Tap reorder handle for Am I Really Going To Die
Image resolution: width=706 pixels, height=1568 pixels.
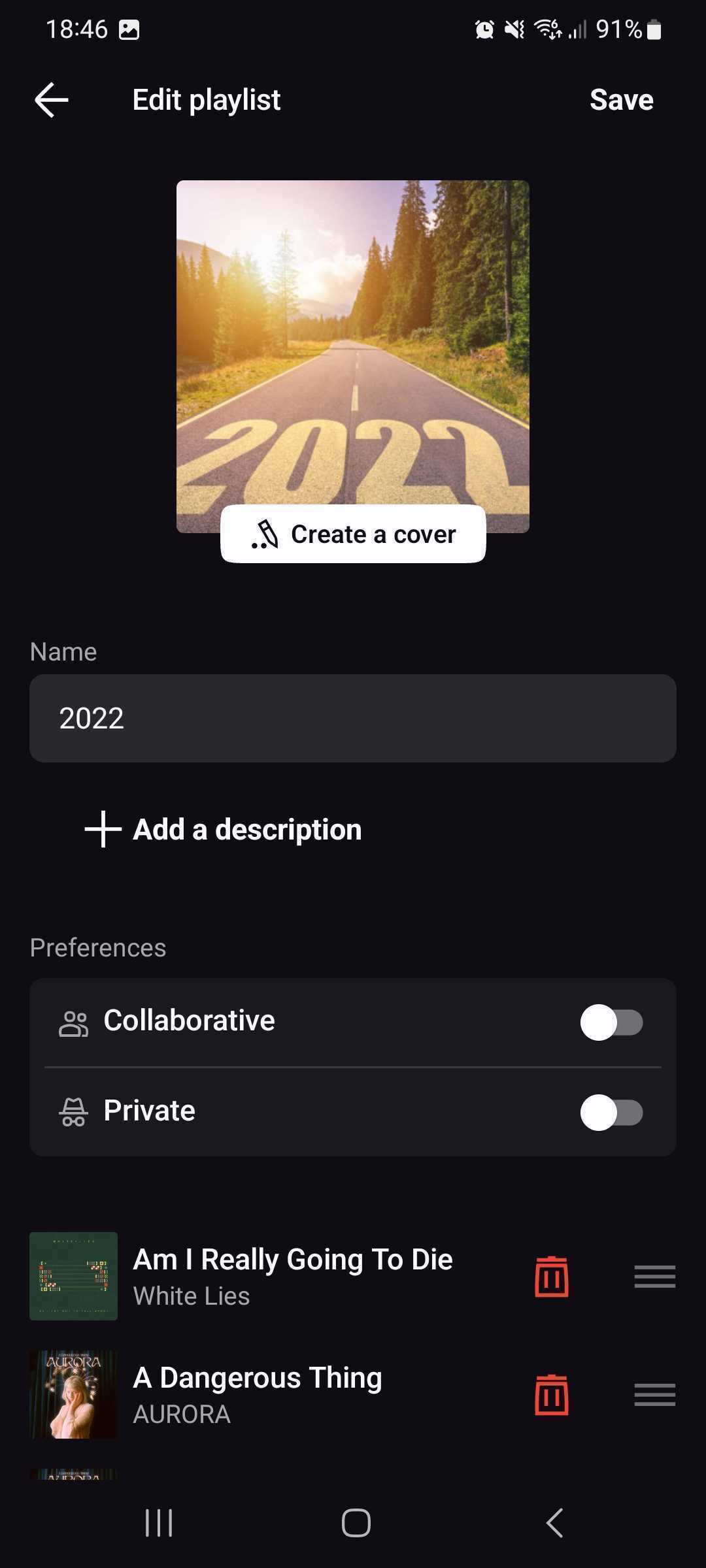(x=654, y=1276)
